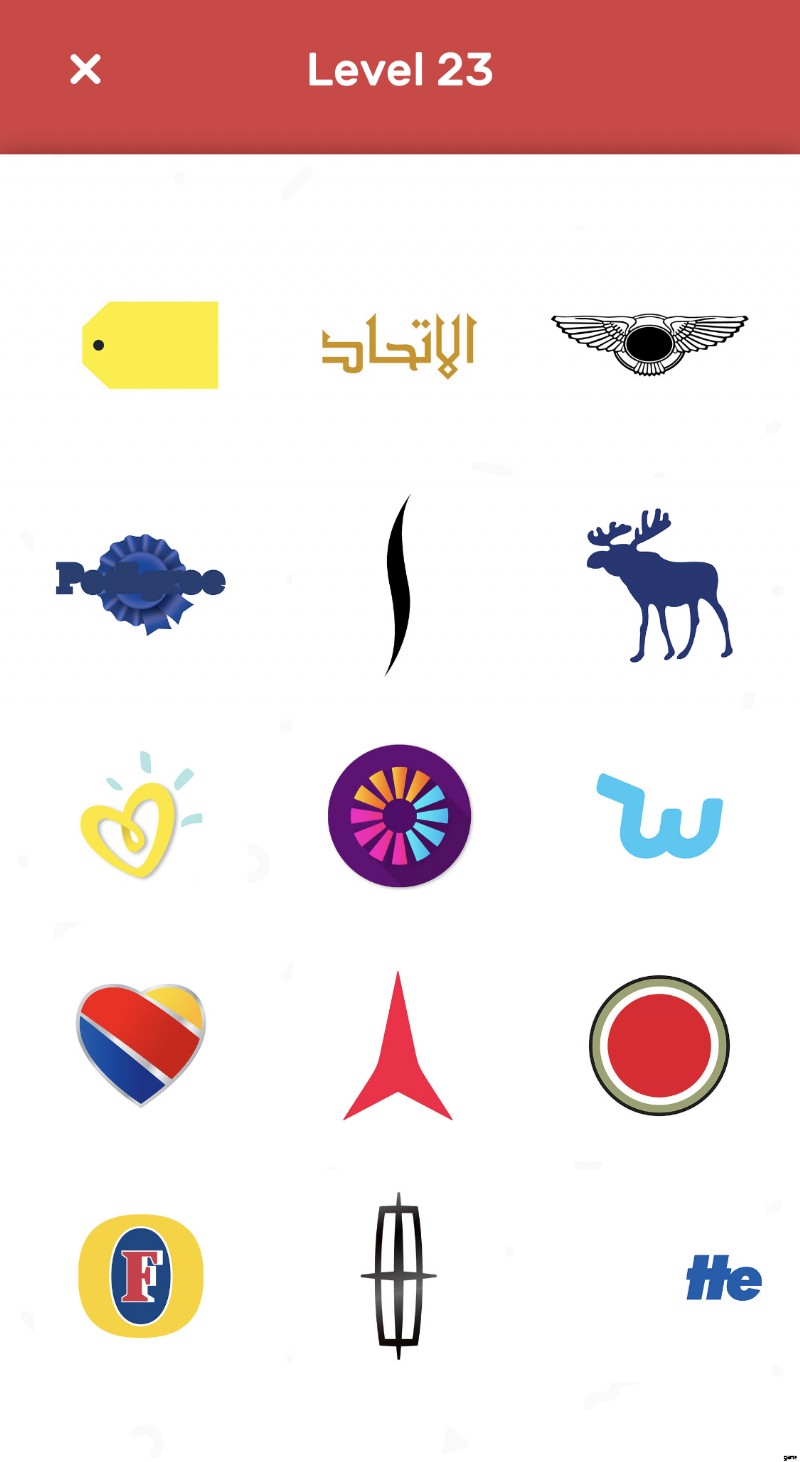Open the yellow price tag logo puzzle
The width and height of the screenshot is (800, 1462).
(150, 345)
